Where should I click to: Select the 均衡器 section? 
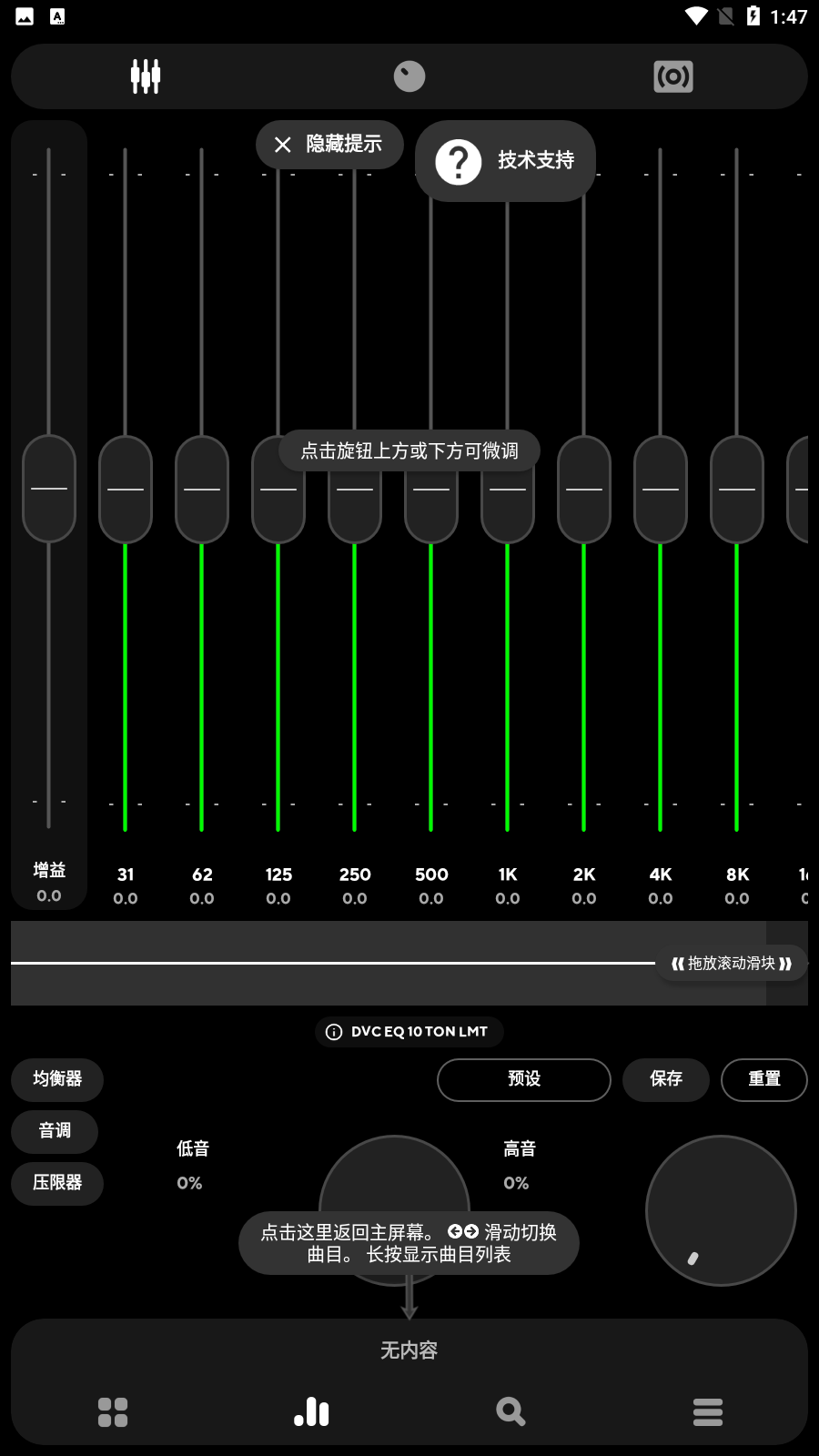pyautogui.click(x=57, y=1079)
